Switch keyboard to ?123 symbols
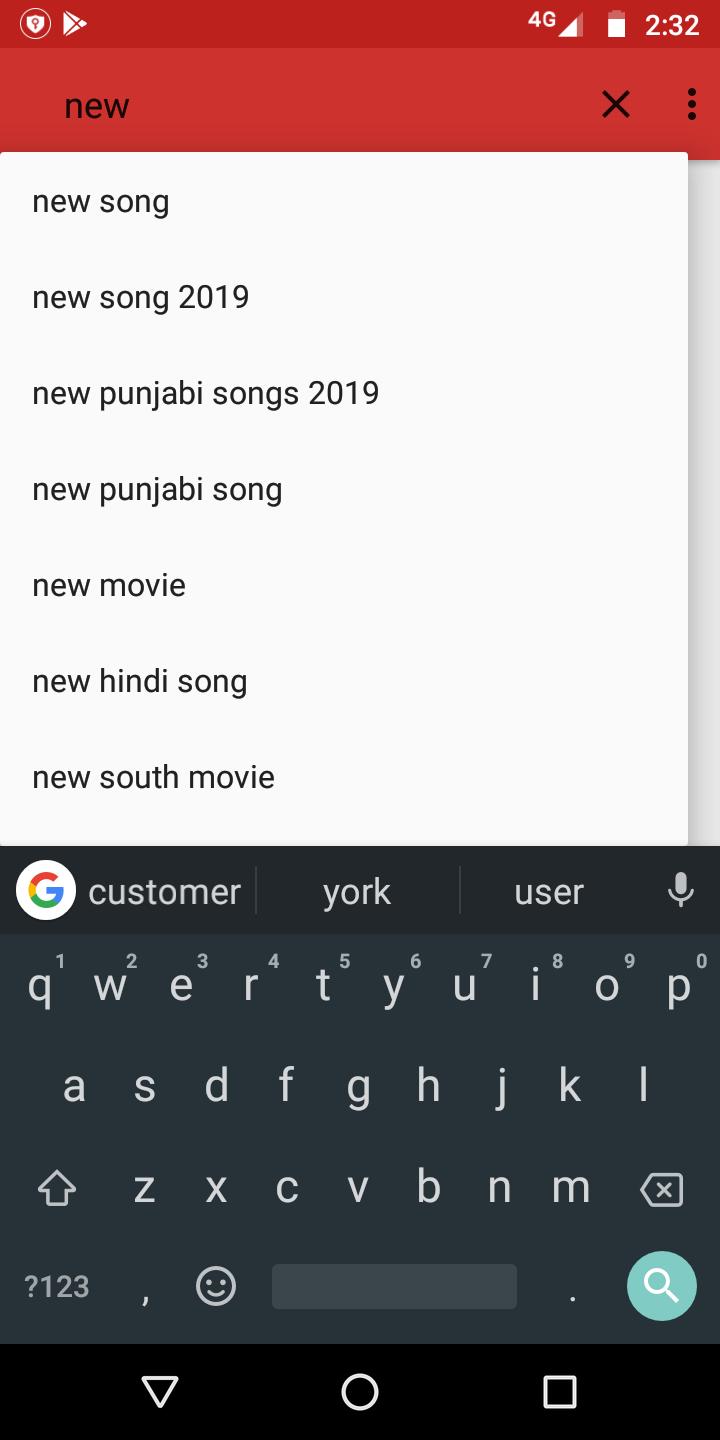Viewport: 720px width, 1440px height. click(x=57, y=1286)
